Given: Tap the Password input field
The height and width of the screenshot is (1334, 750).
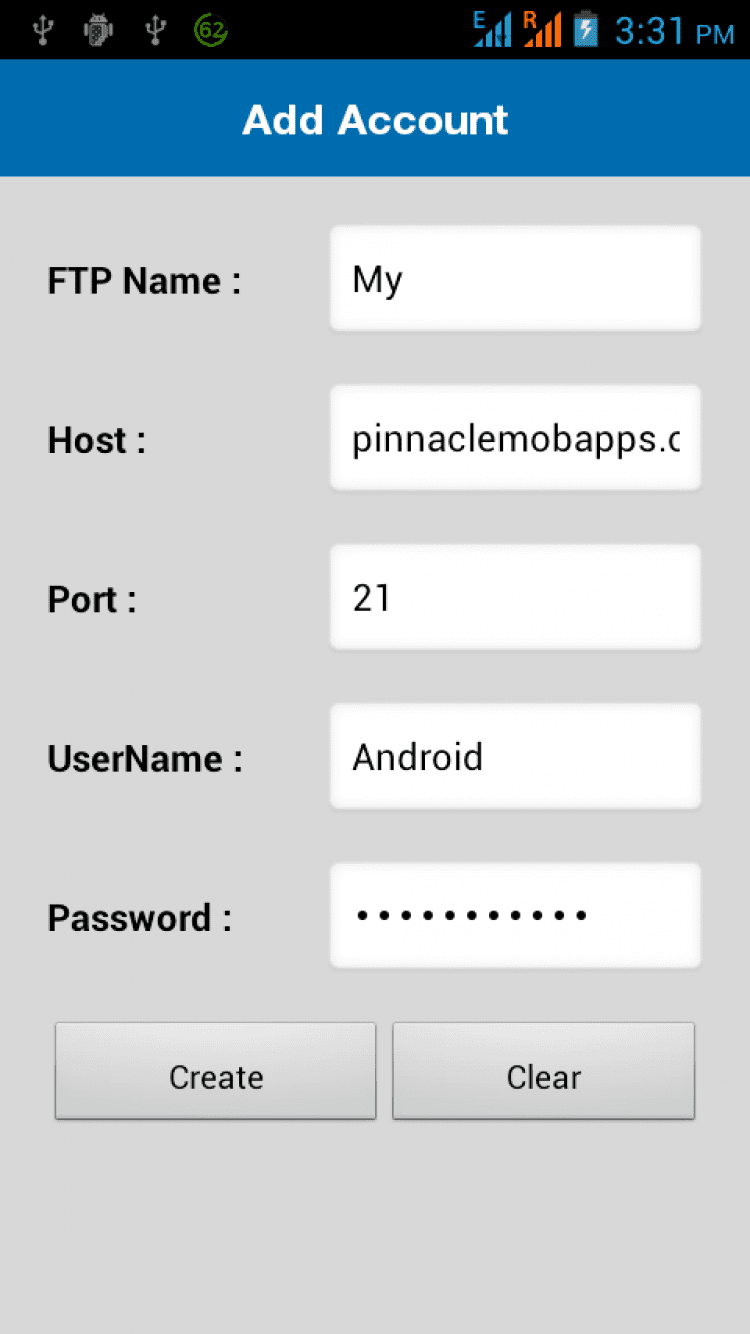Looking at the screenshot, I should click(x=515, y=916).
